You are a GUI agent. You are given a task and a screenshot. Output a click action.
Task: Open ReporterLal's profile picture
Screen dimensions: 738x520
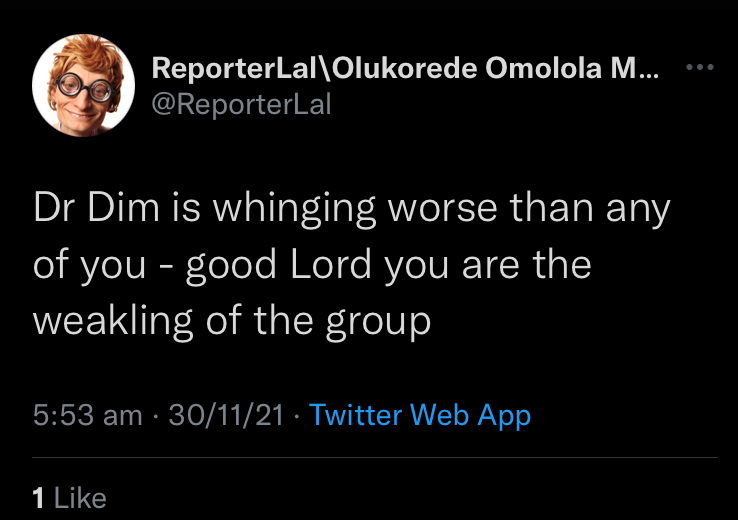coord(83,84)
